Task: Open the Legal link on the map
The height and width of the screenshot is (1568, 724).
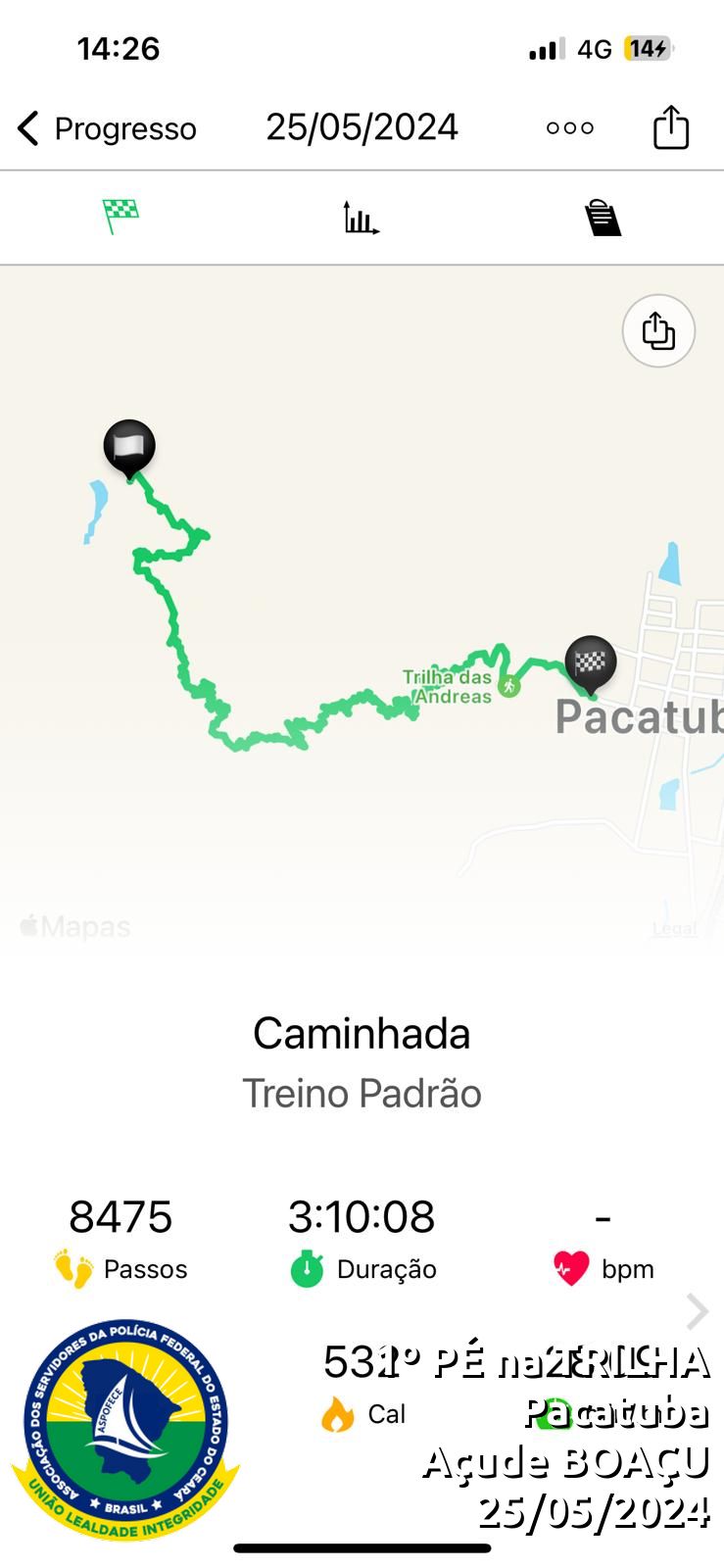Action: pos(675,928)
